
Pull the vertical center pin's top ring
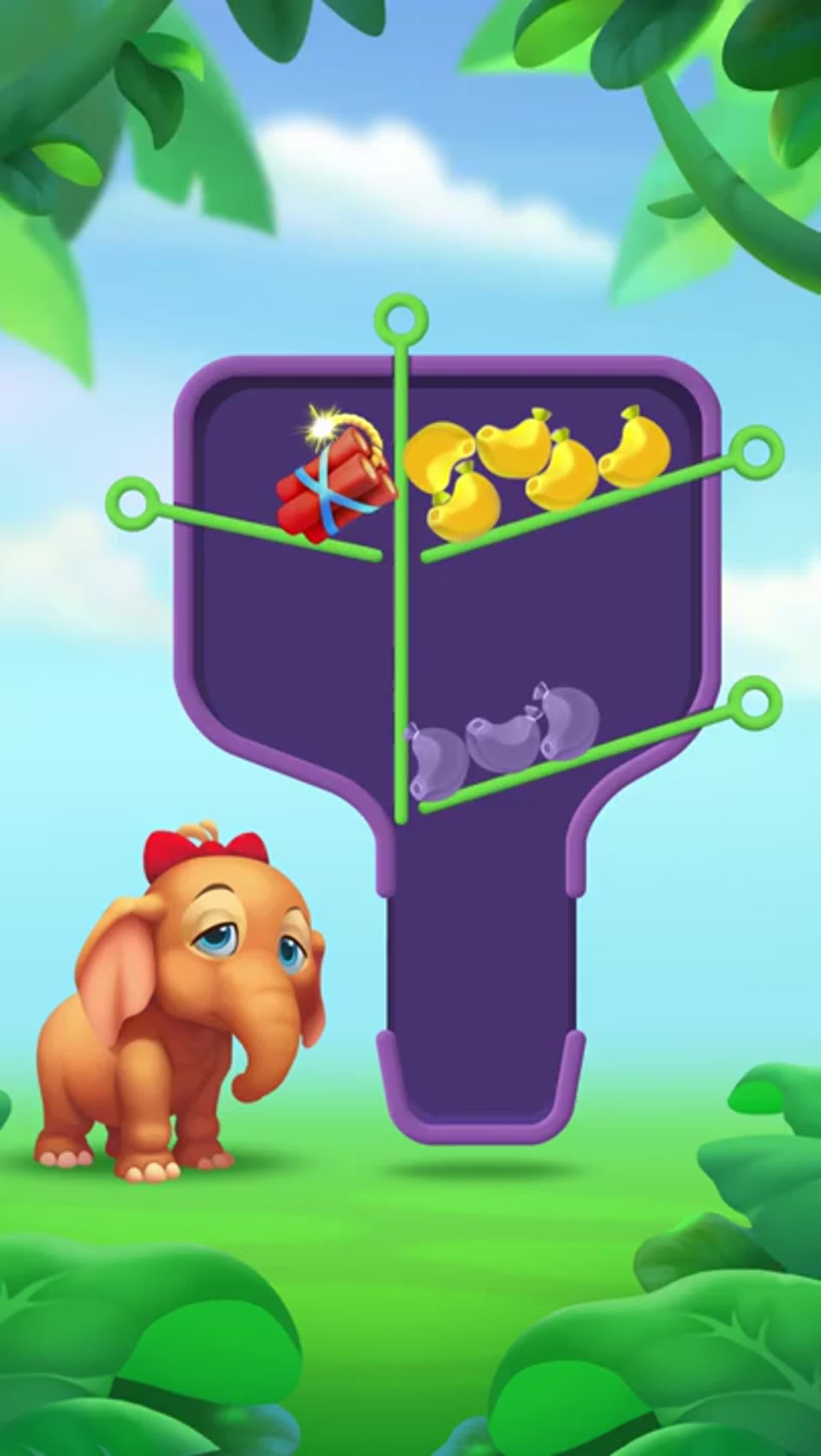[x=401, y=320]
